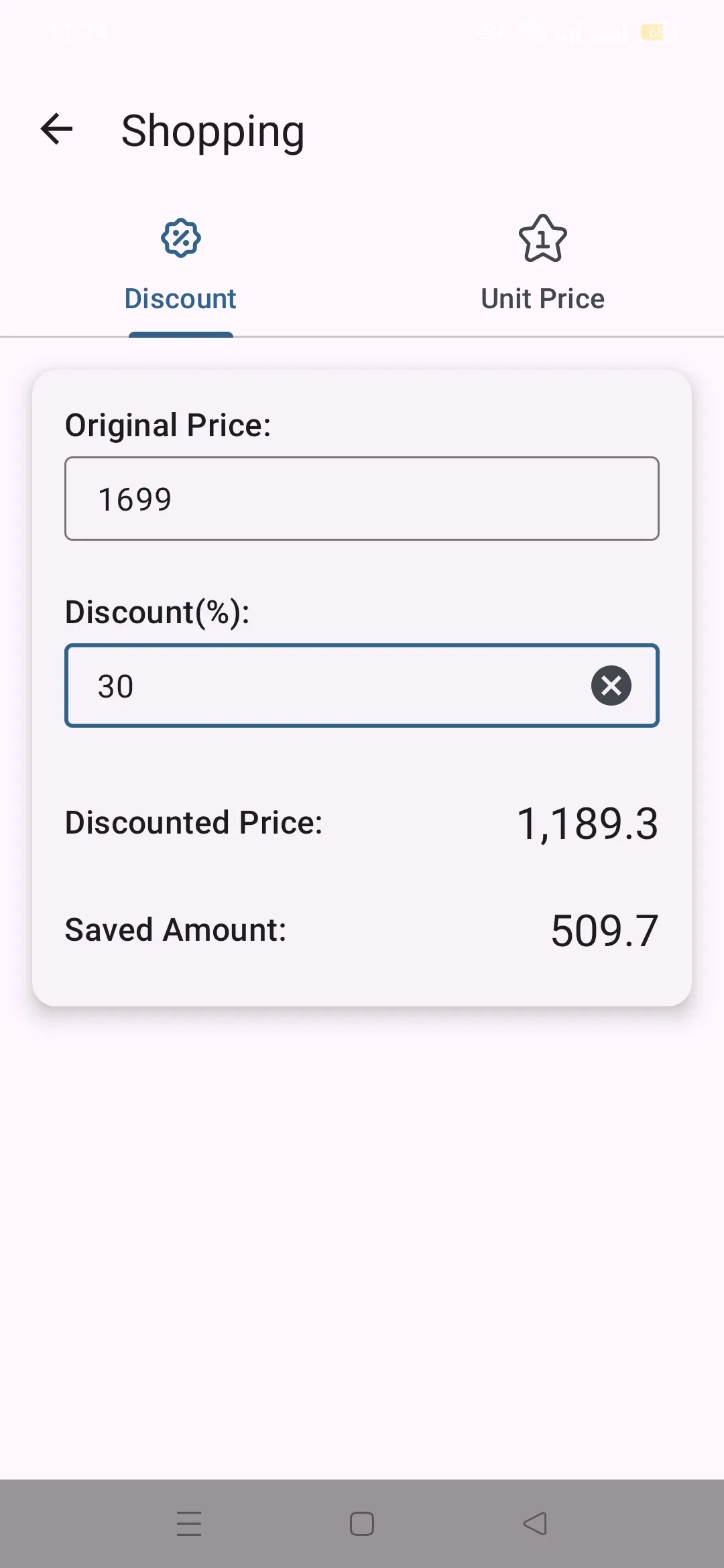This screenshot has width=724, height=1568.
Task: Focus the Original Price input field
Action: click(362, 498)
